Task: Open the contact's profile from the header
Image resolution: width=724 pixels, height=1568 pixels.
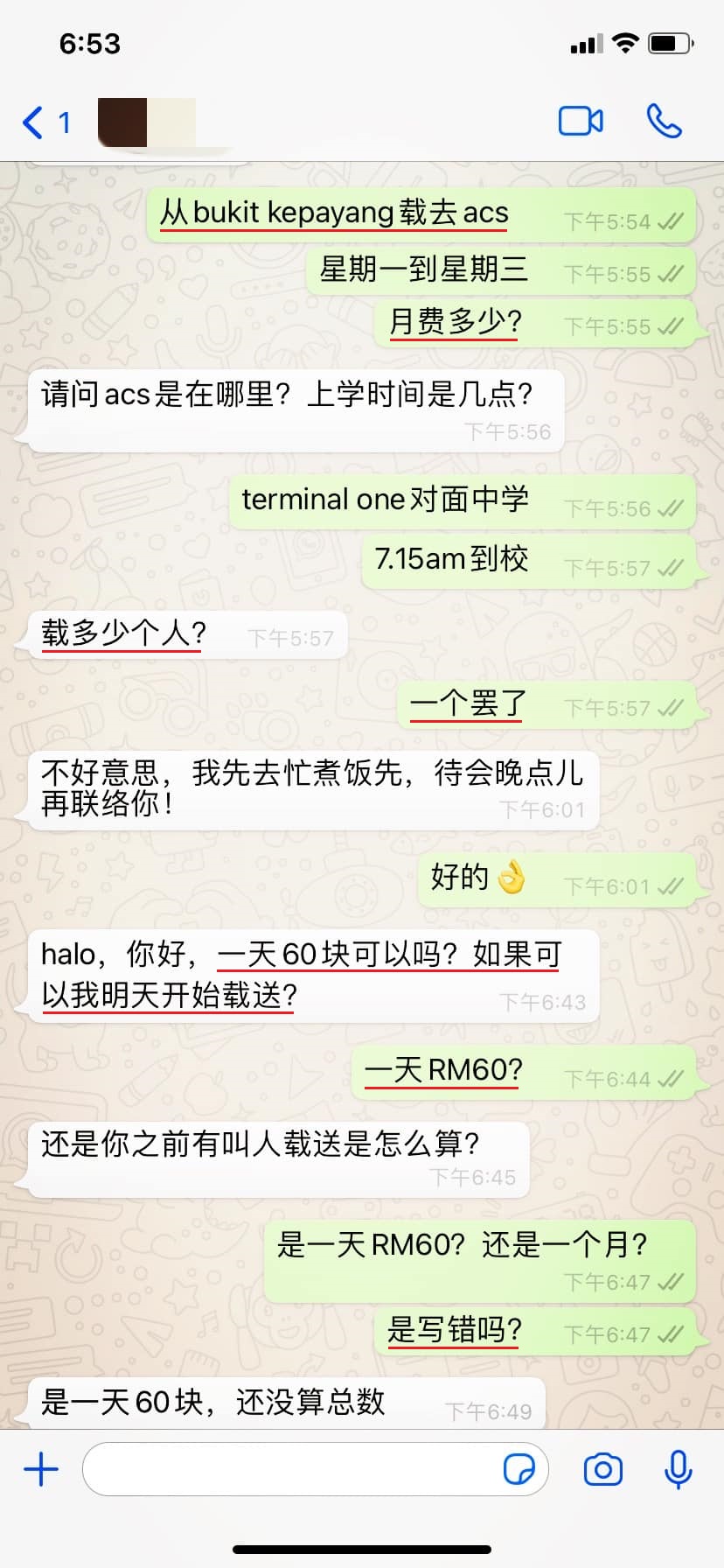Action: [x=147, y=122]
